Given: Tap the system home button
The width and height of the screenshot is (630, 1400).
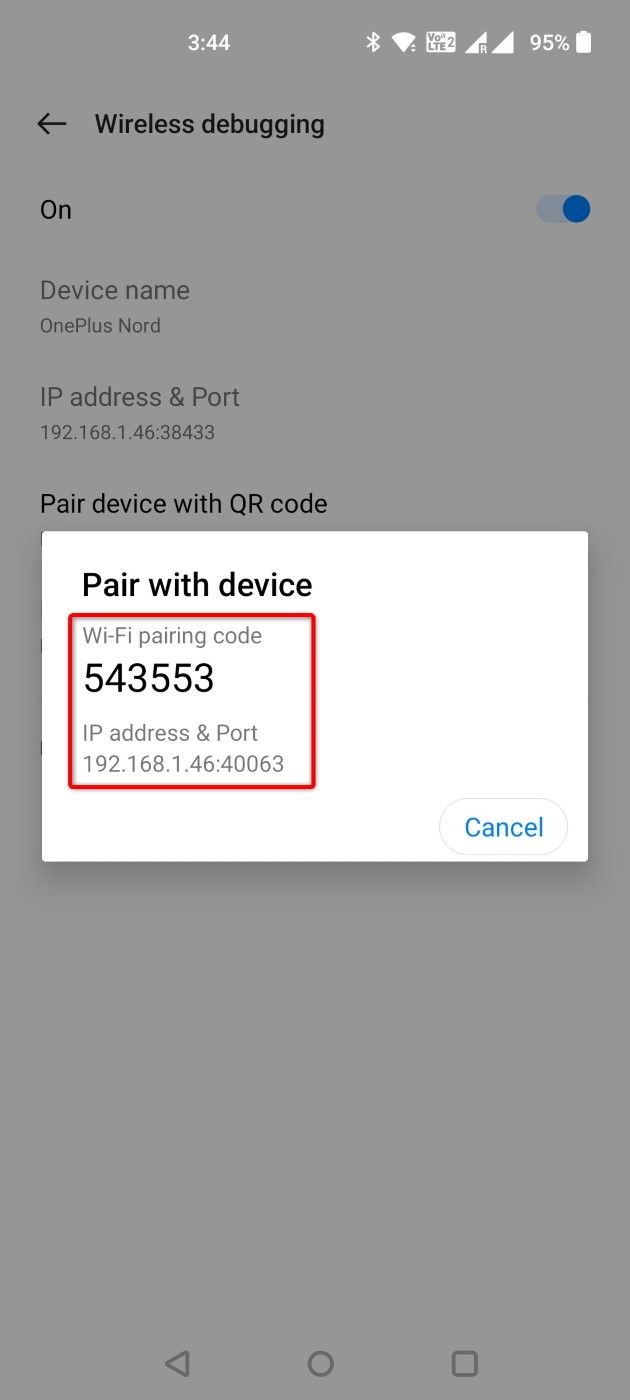Looking at the screenshot, I should click(x=320, y=1363).
